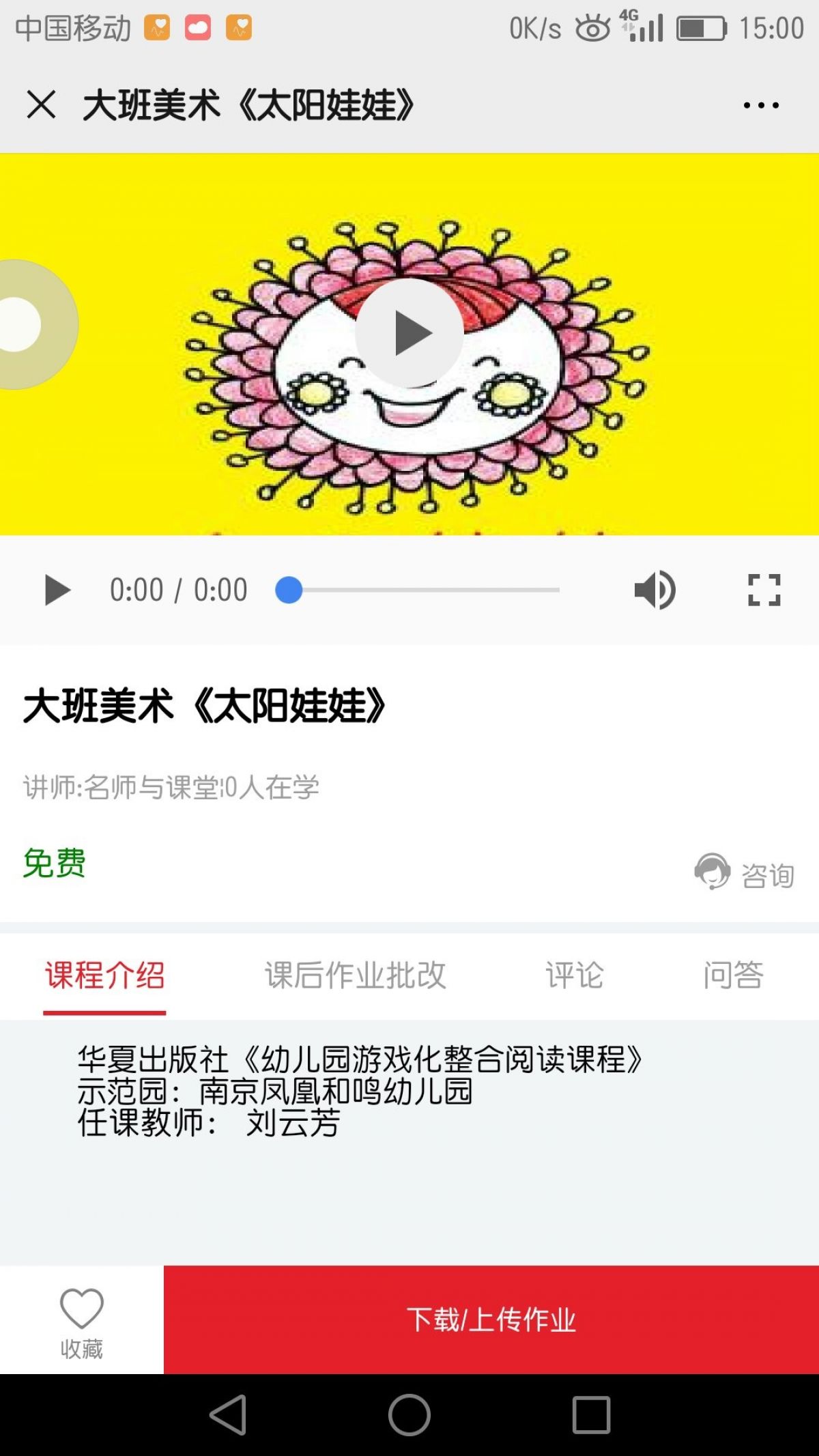Switch to the 课程介绍 tab

click(x=104, y=975)
